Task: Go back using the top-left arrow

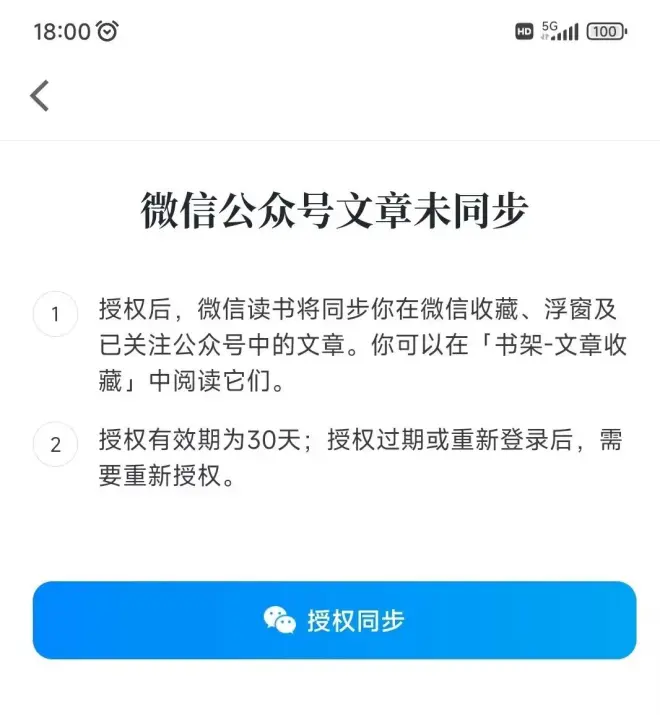Action: (x=40, y=96)
